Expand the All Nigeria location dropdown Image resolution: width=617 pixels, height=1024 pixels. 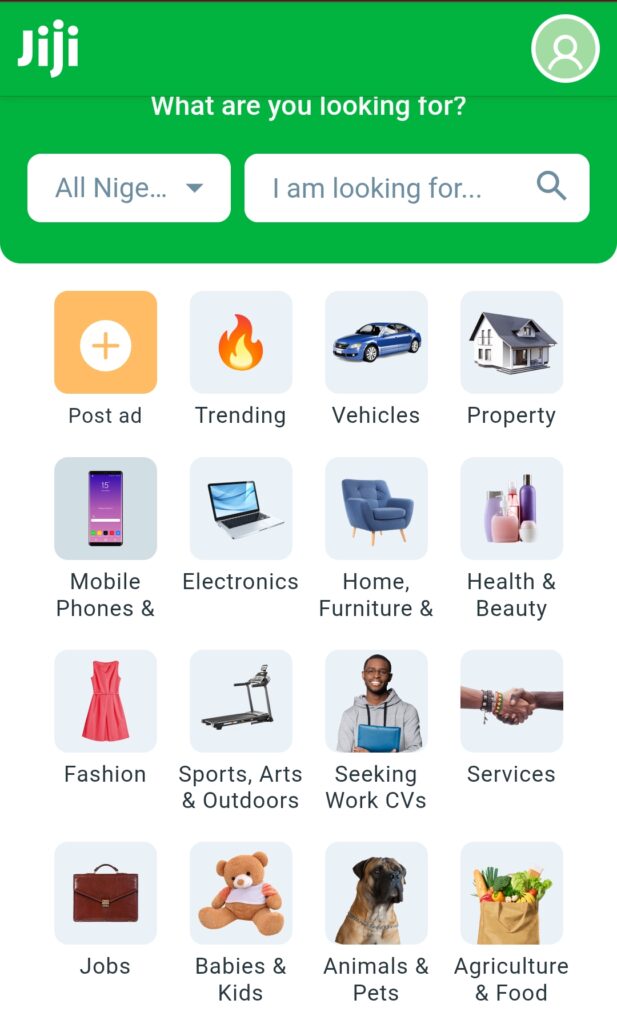click(x=129, y=188)
